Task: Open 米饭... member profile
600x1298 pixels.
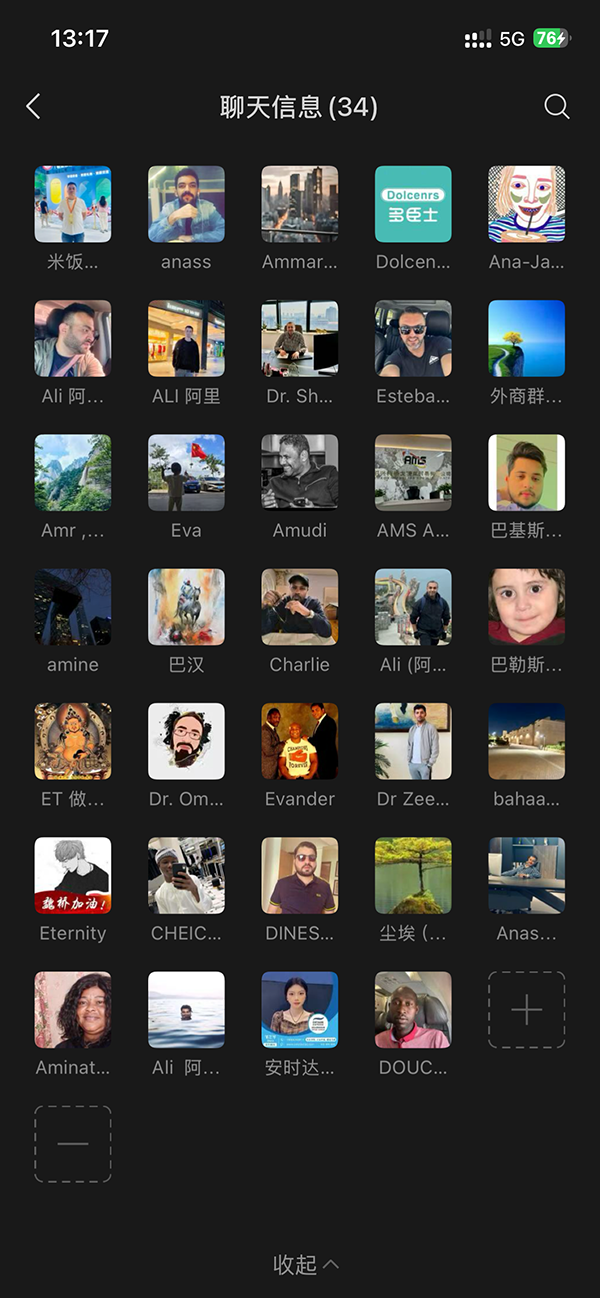Action: [73, 204]
